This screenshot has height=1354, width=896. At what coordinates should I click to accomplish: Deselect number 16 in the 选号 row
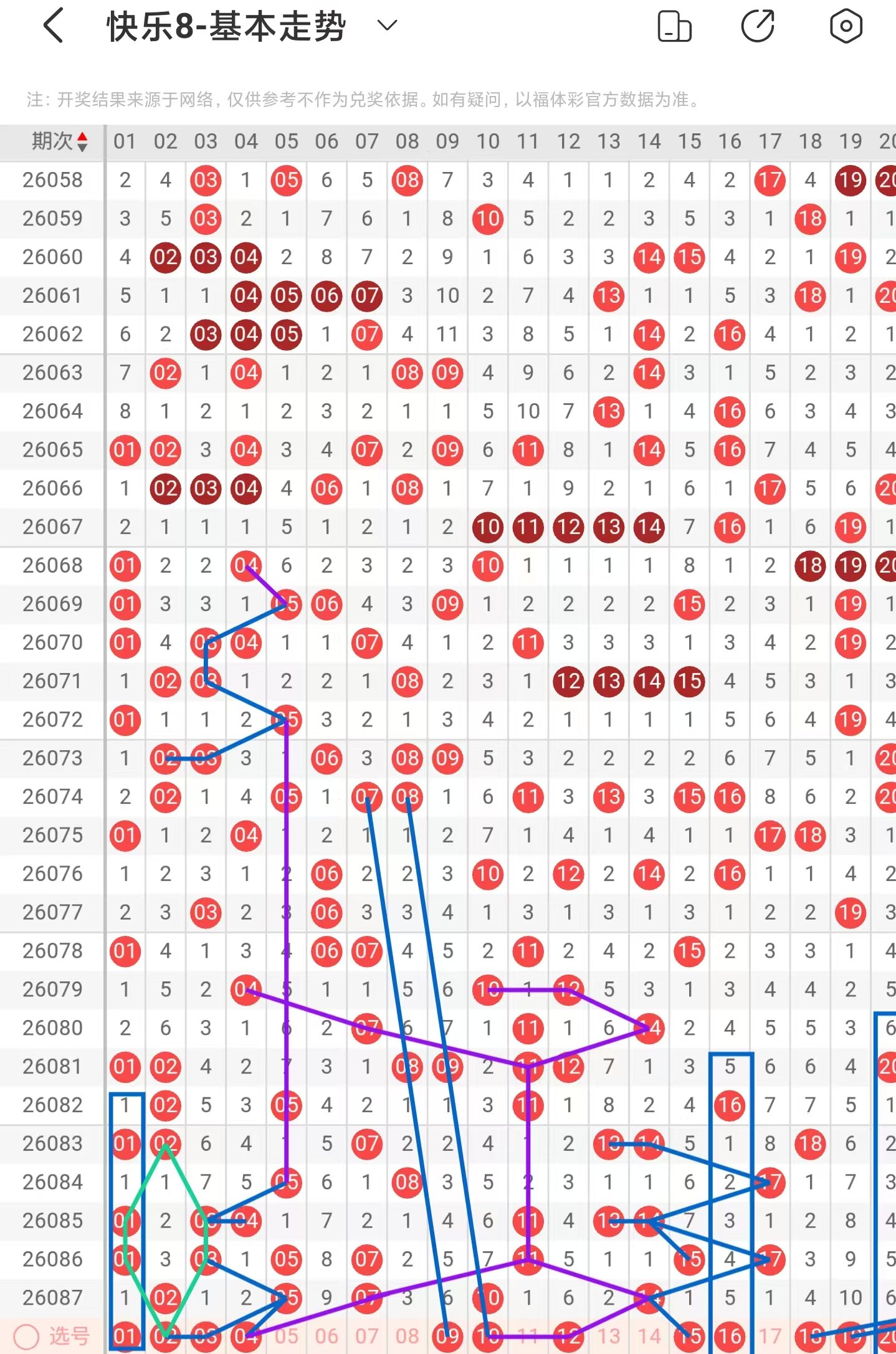tap(730, 1336)
